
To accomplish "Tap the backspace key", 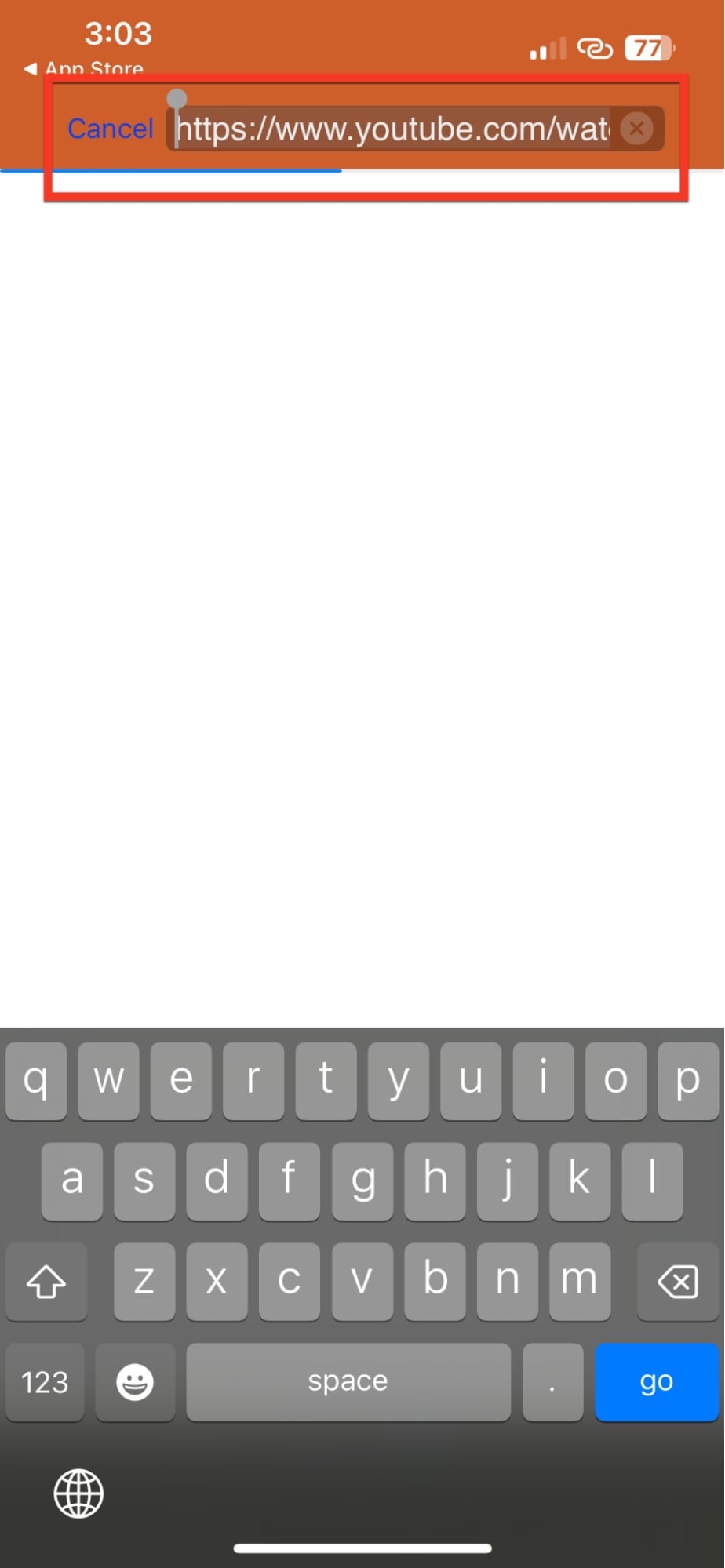I will click(677, 1282).
